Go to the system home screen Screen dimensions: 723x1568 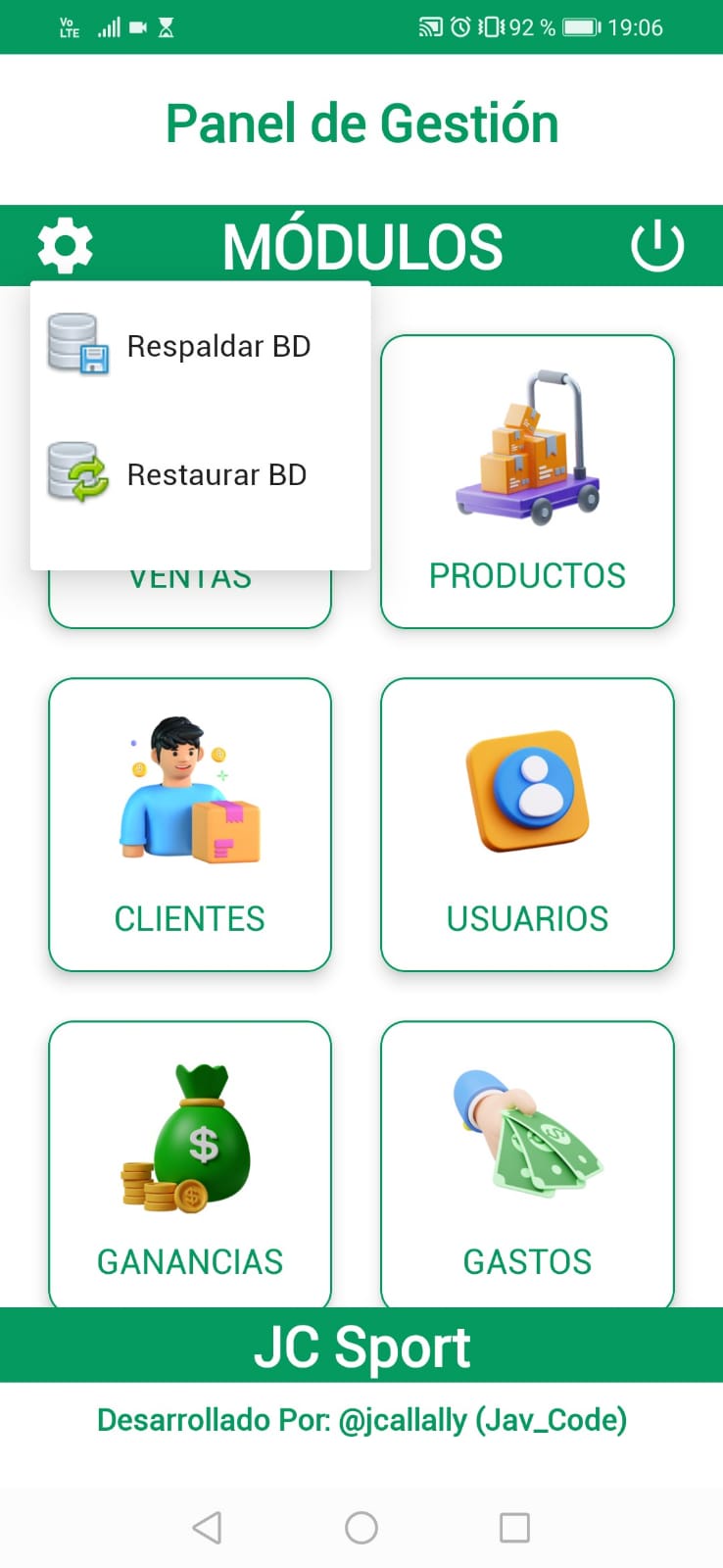(x=361, y=1527)
